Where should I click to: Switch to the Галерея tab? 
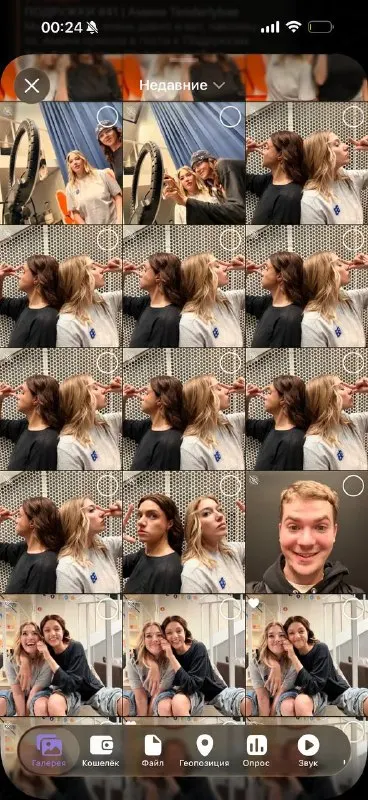click(x=48, y=751)
